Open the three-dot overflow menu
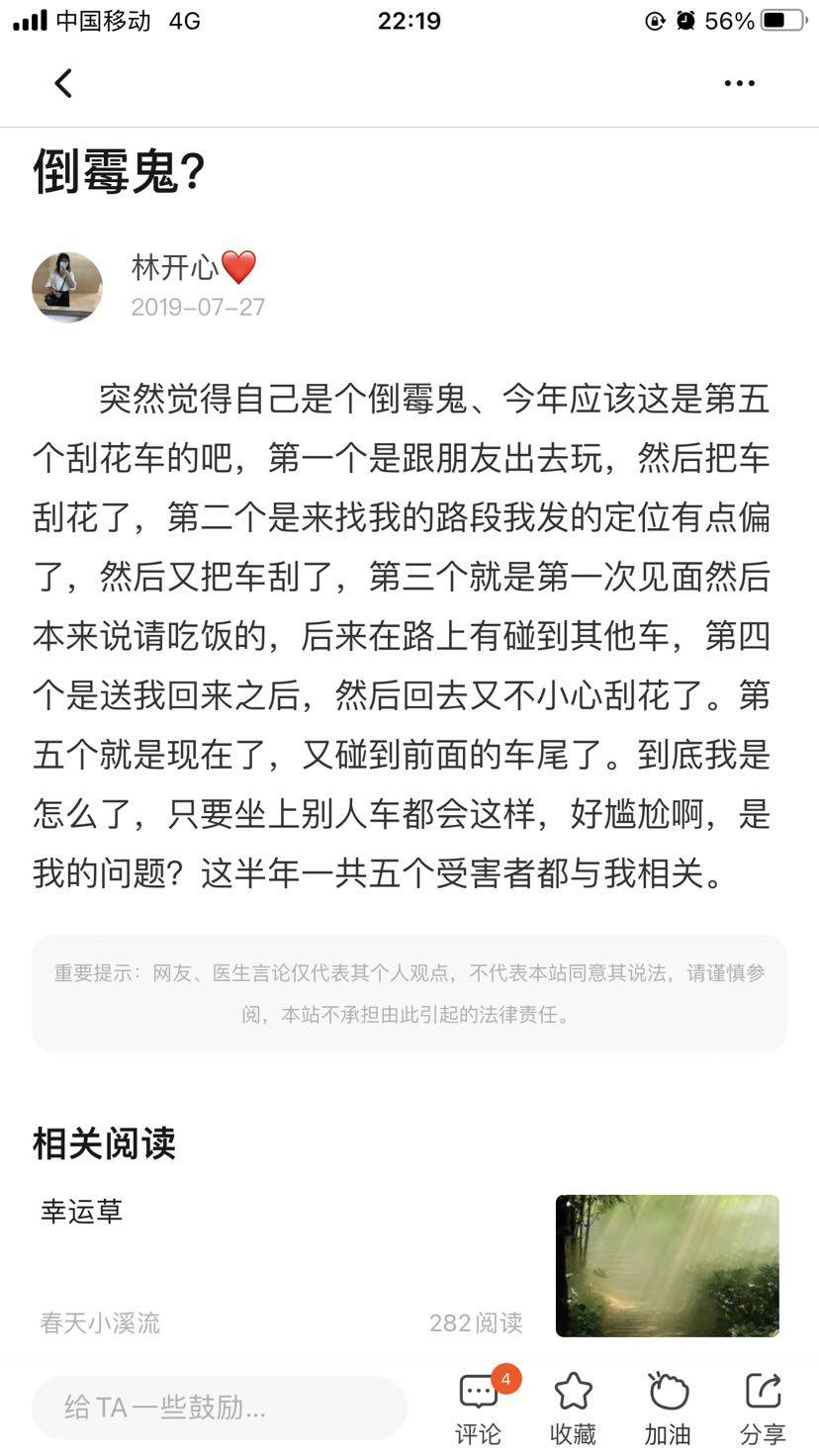The height and width of the screenshot is (1456, 819). tap(739, 83)
